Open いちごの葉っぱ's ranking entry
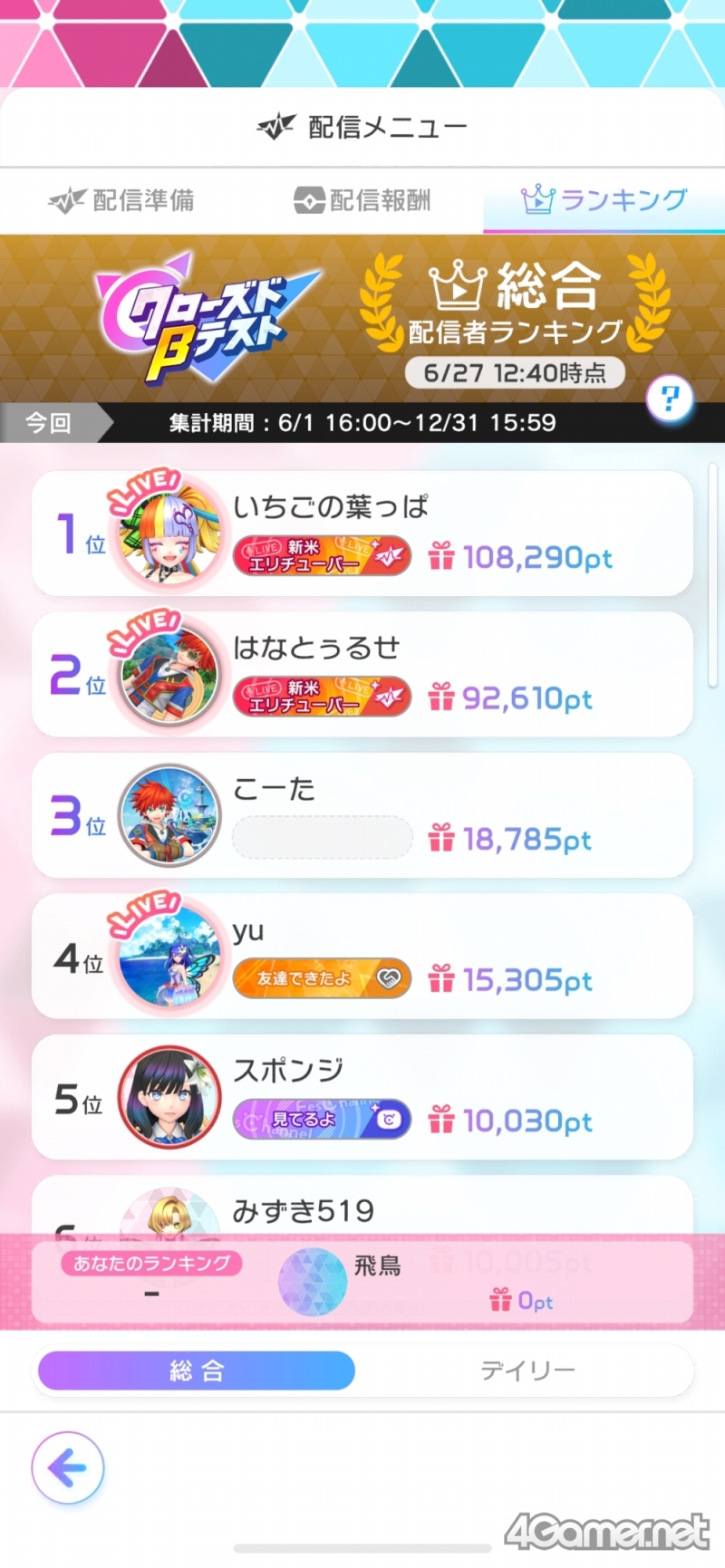The width and height of the screenshot is (725, 1568). point(362,534)
